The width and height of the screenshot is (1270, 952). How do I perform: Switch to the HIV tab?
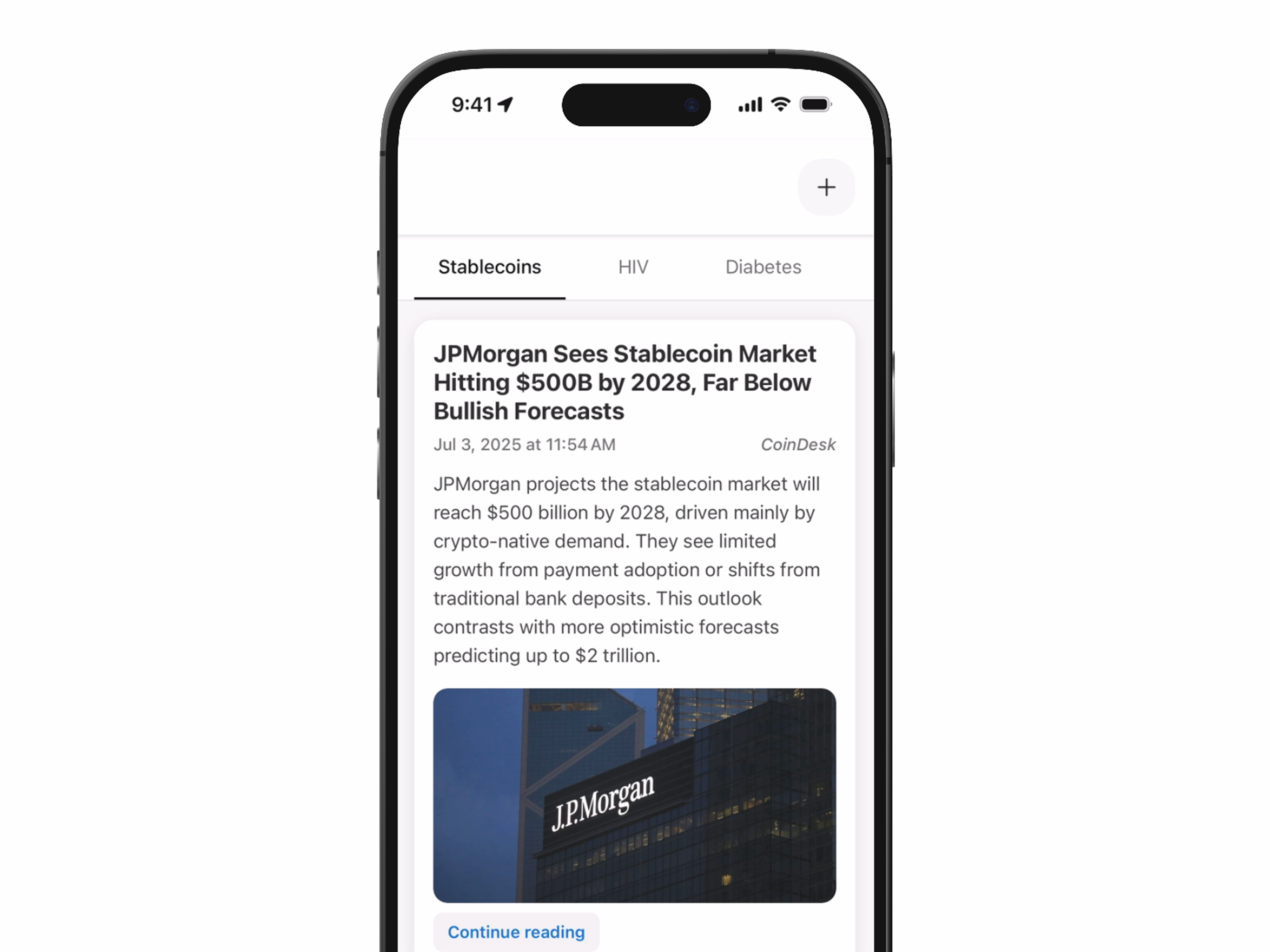tap(633, 268)
